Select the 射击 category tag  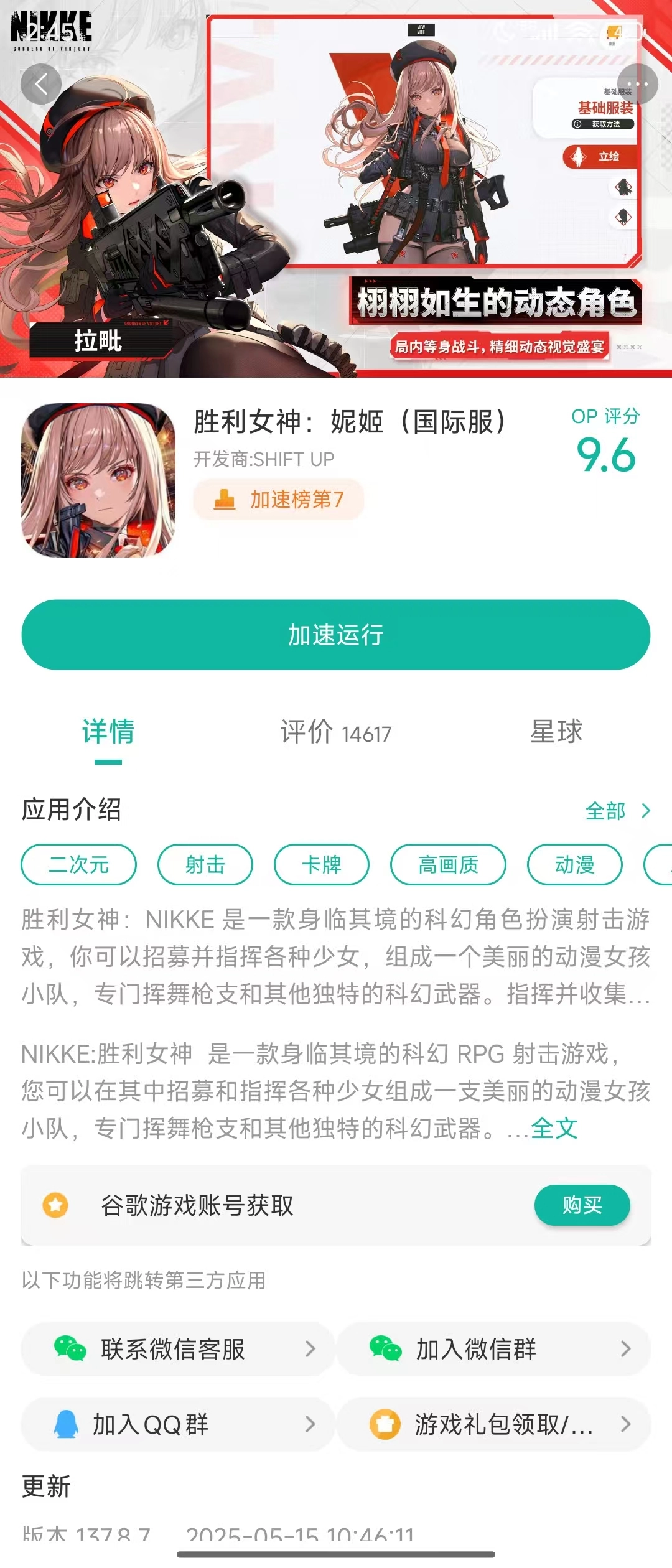[205, 864]
